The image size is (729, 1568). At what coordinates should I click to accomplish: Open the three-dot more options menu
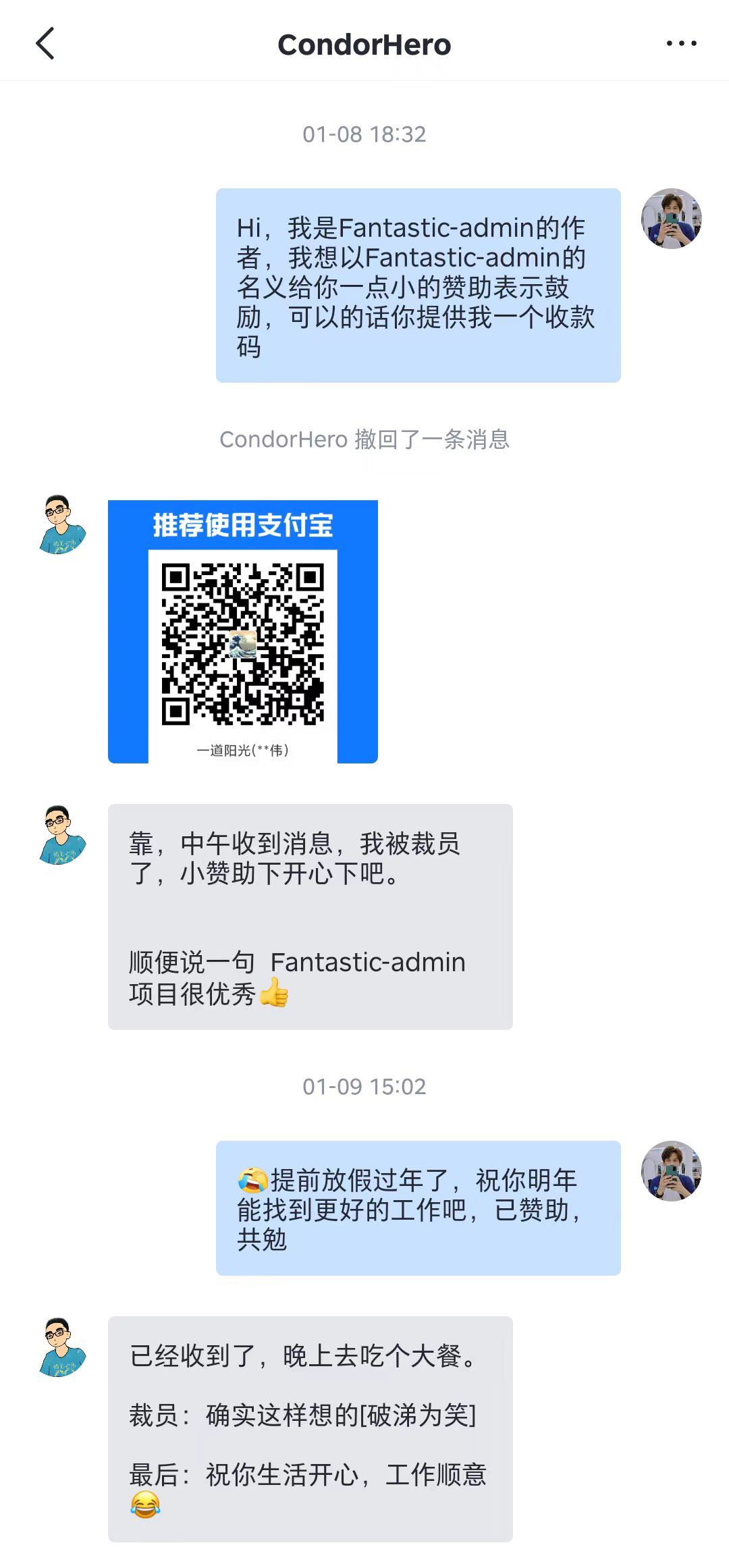click(681, 44)
